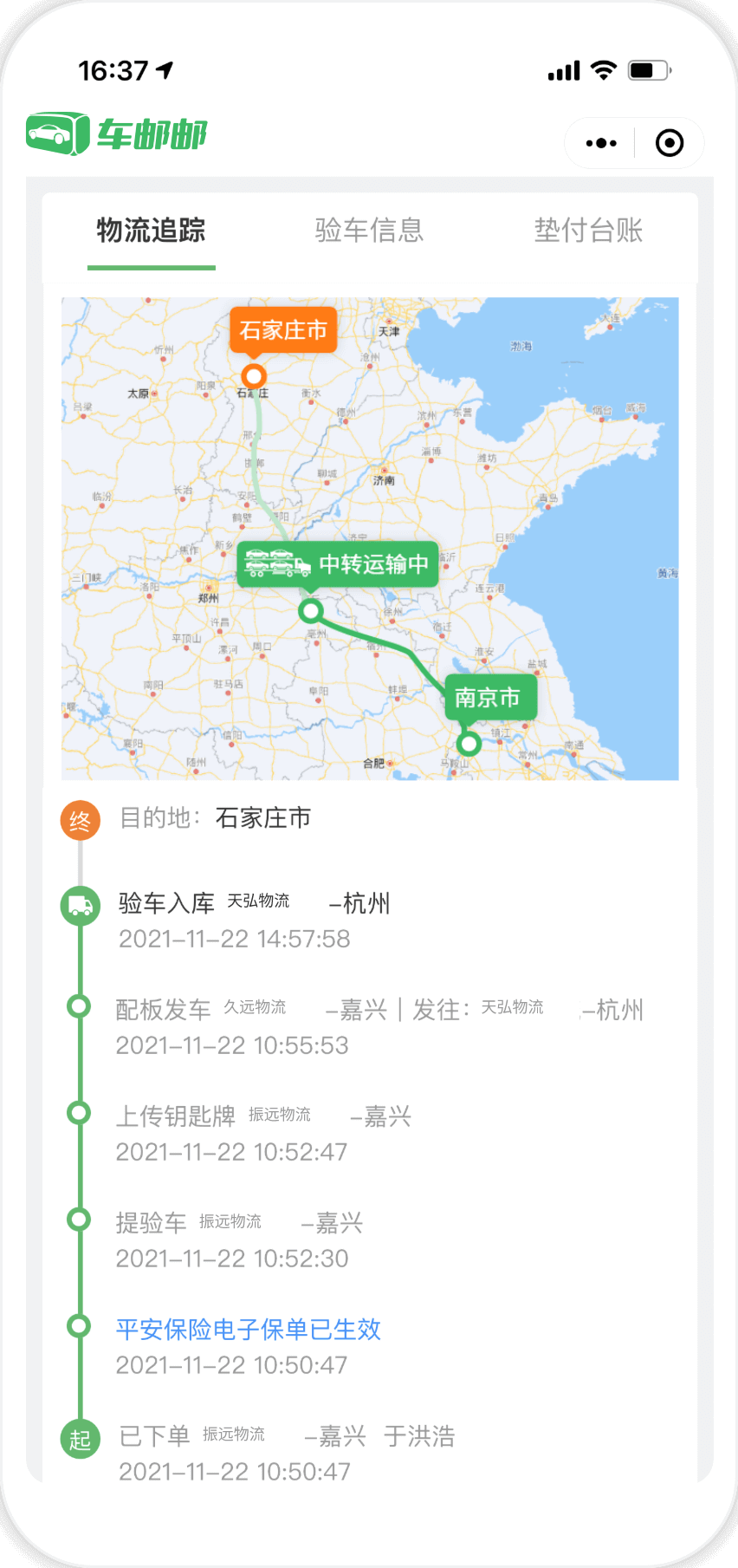Switch to the 垫付台账 tab
The image size is (738, 1568).
point(589,230)
